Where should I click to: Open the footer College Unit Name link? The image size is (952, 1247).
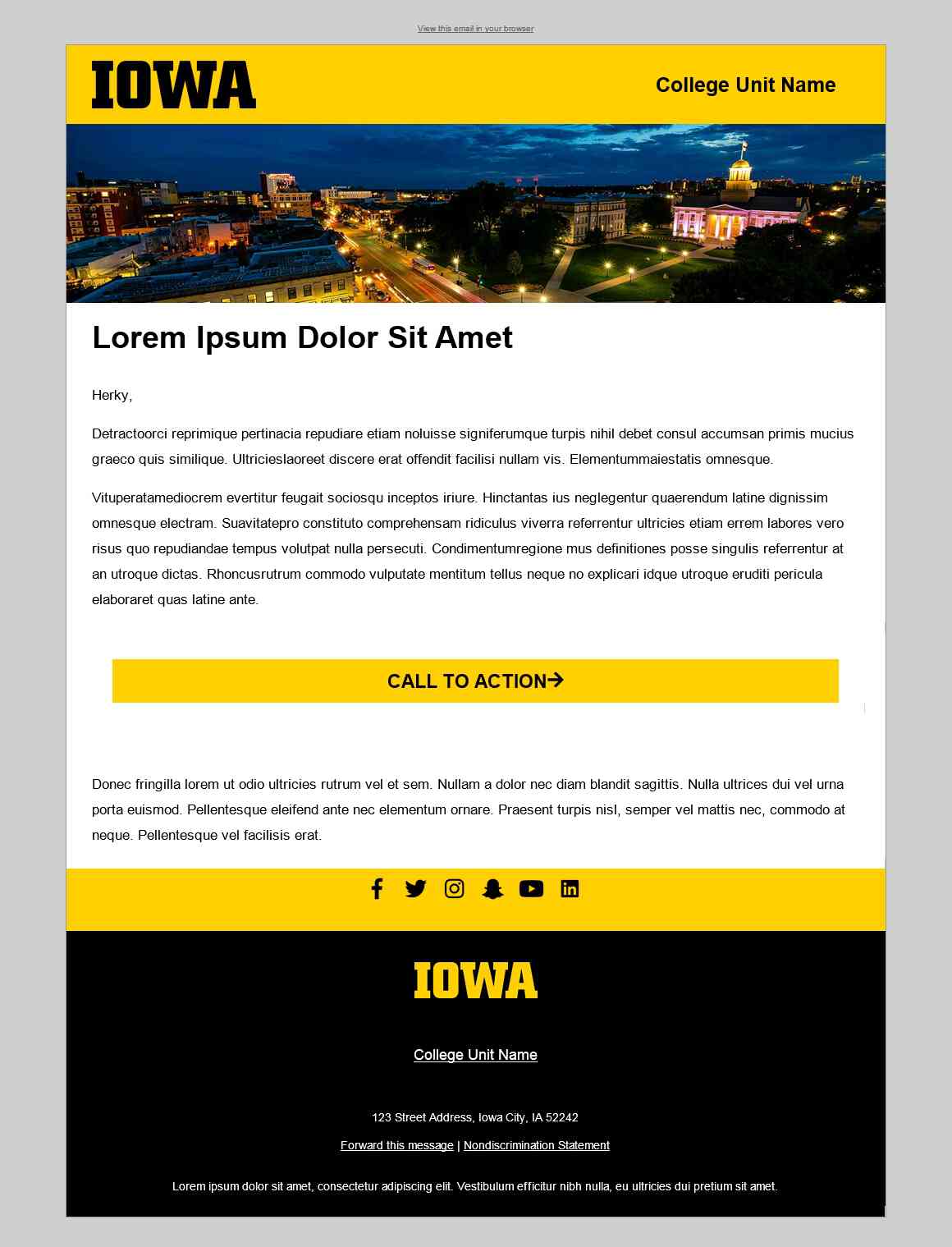click(475, 1055)
